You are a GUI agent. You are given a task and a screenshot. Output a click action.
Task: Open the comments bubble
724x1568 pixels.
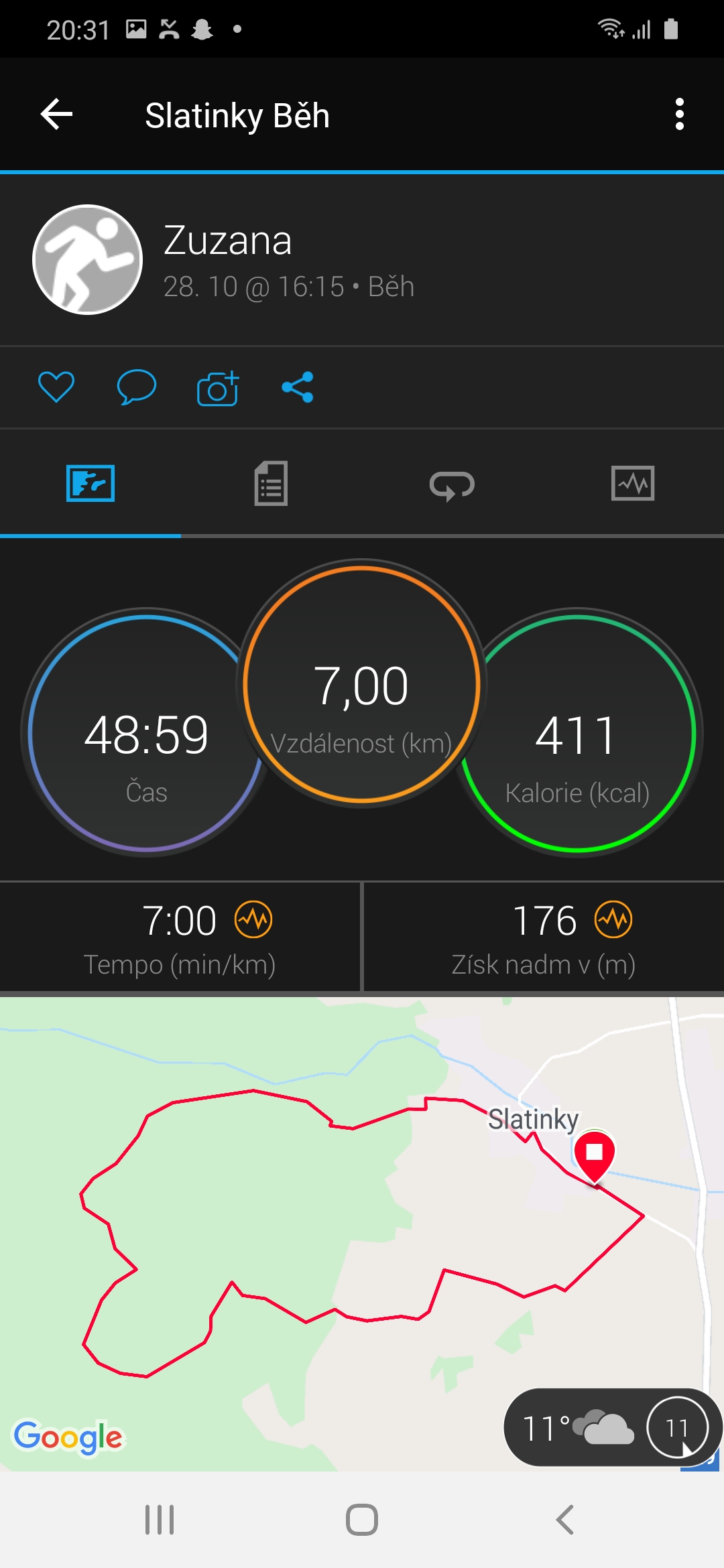(137, 387)
